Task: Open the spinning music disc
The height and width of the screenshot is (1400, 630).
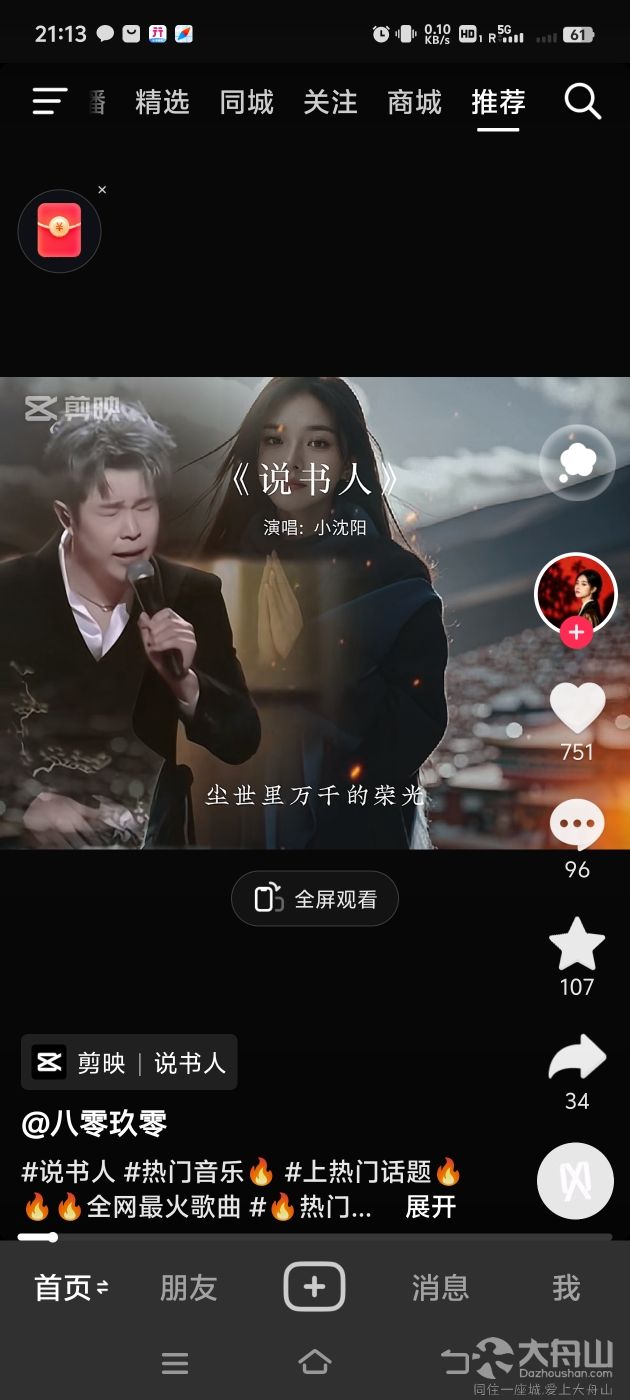Action: [x=575, y=1181]
